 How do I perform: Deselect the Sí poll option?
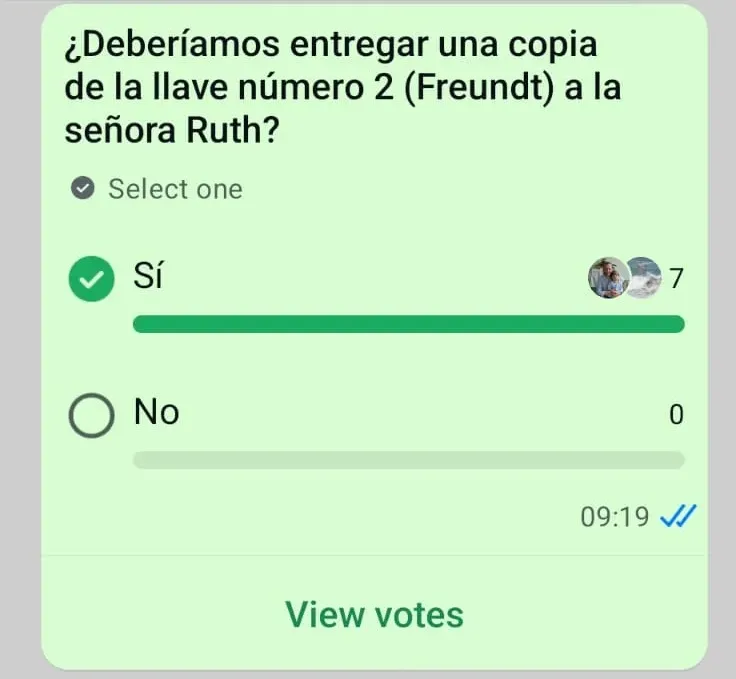(x=92, y=279)
